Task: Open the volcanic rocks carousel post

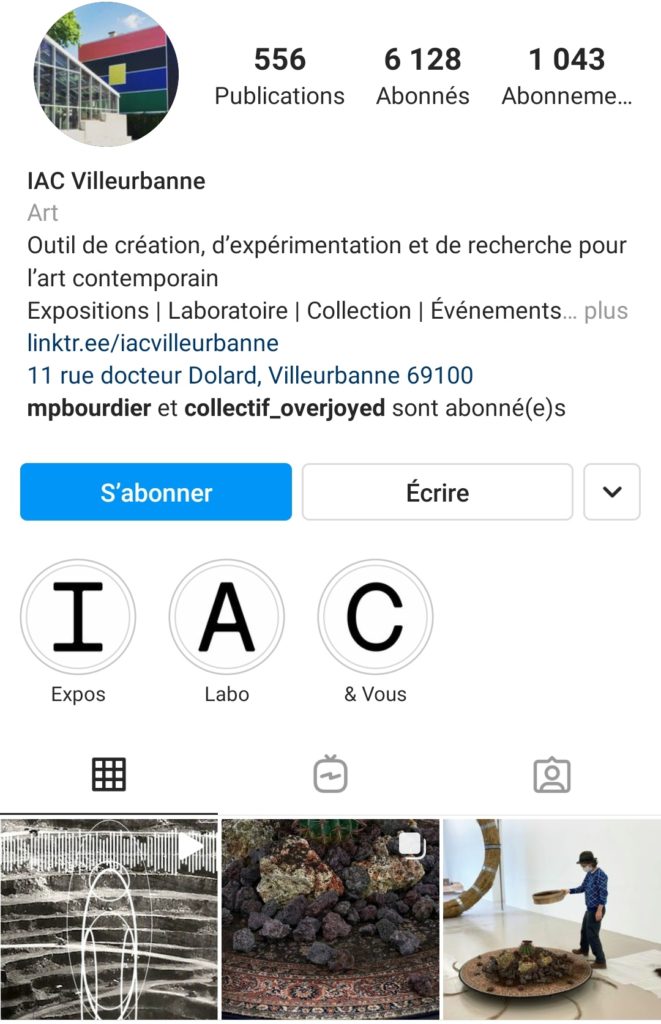Action: 330,920
